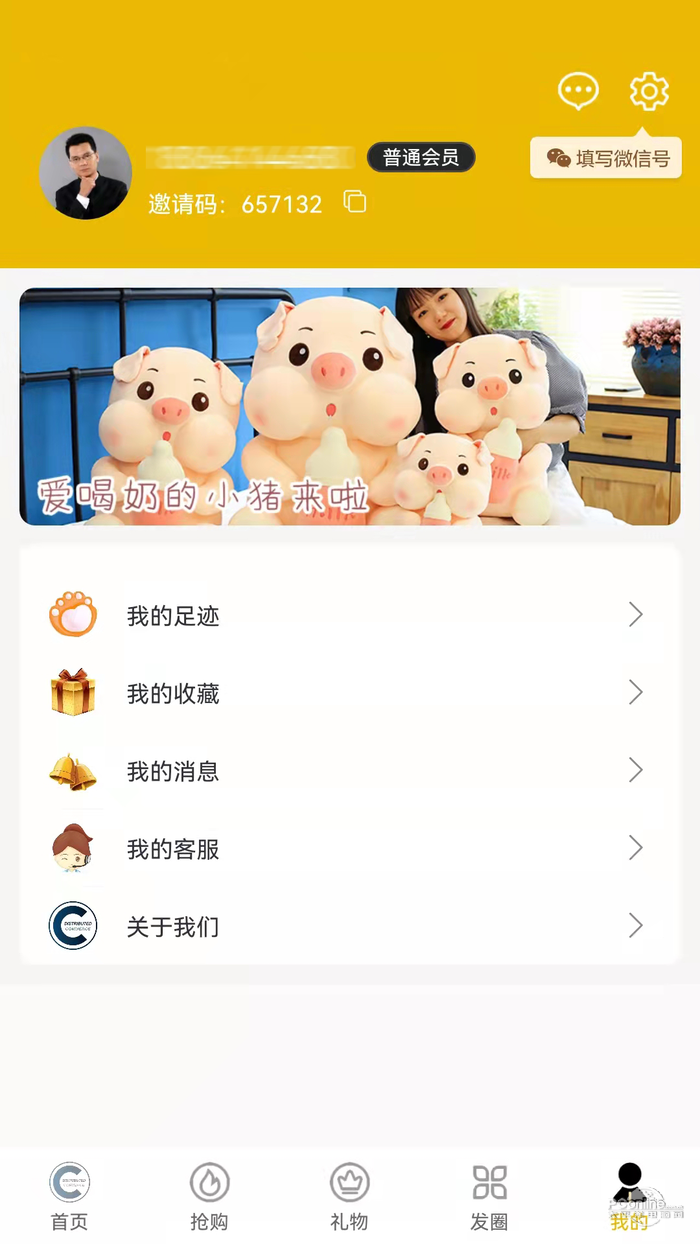The width and height of the screenshot is (700, 1244).
Task: Open the 礼物 tab
Action: 350,1196
